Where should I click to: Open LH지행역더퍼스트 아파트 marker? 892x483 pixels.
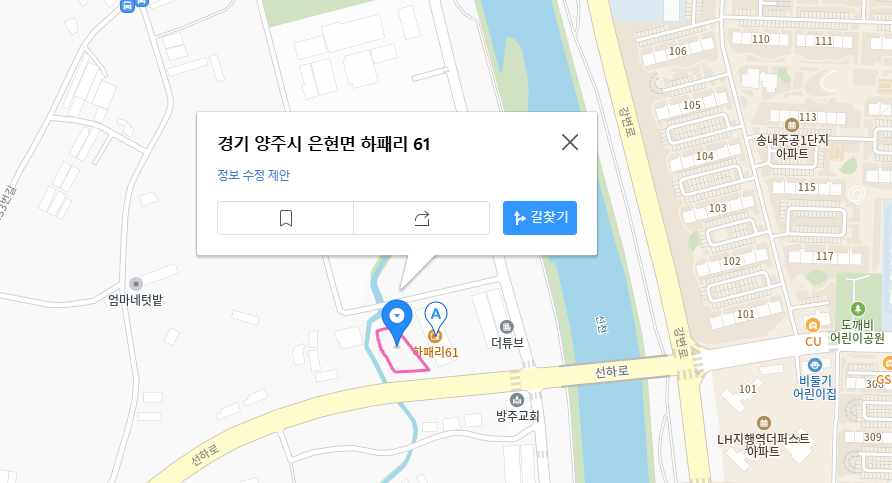pyautogui.click(x=764, y=424)
